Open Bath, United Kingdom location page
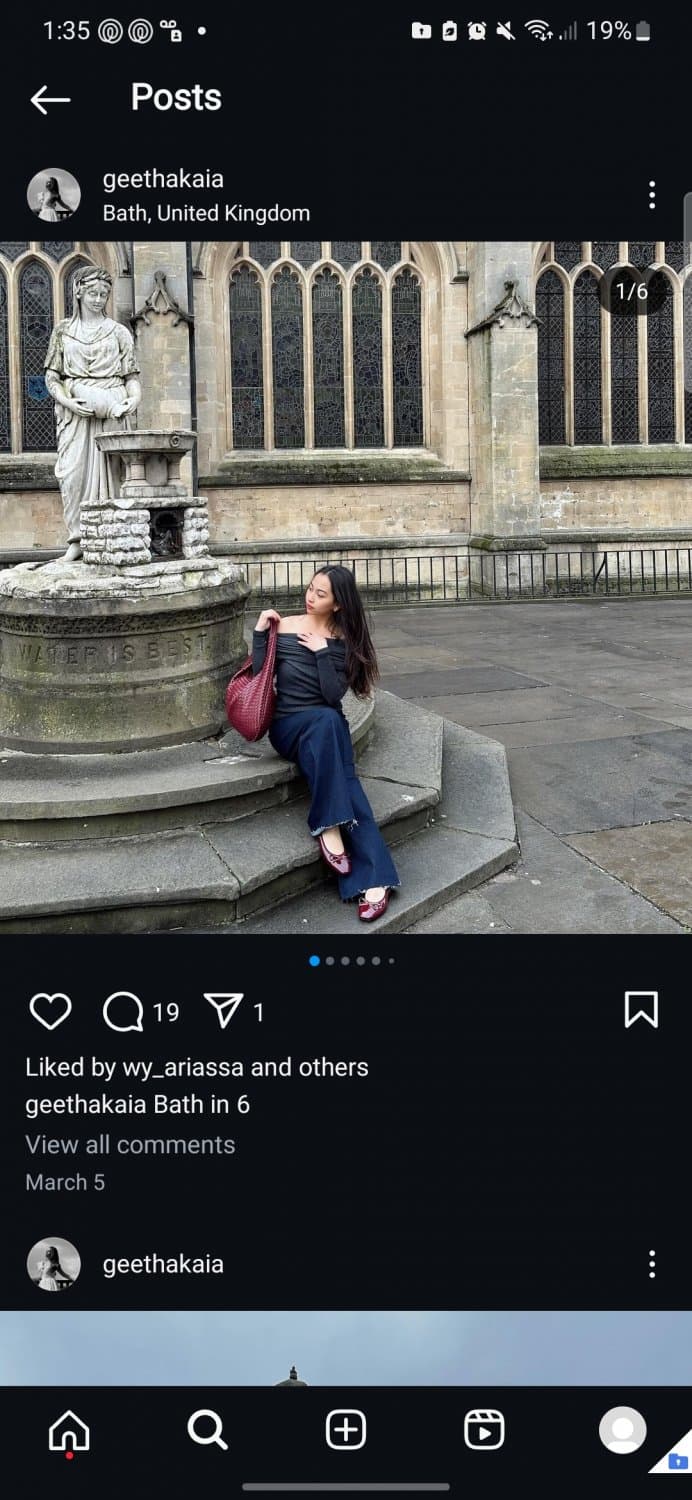Screen dimensions: 692x1500 click(206, 213)
